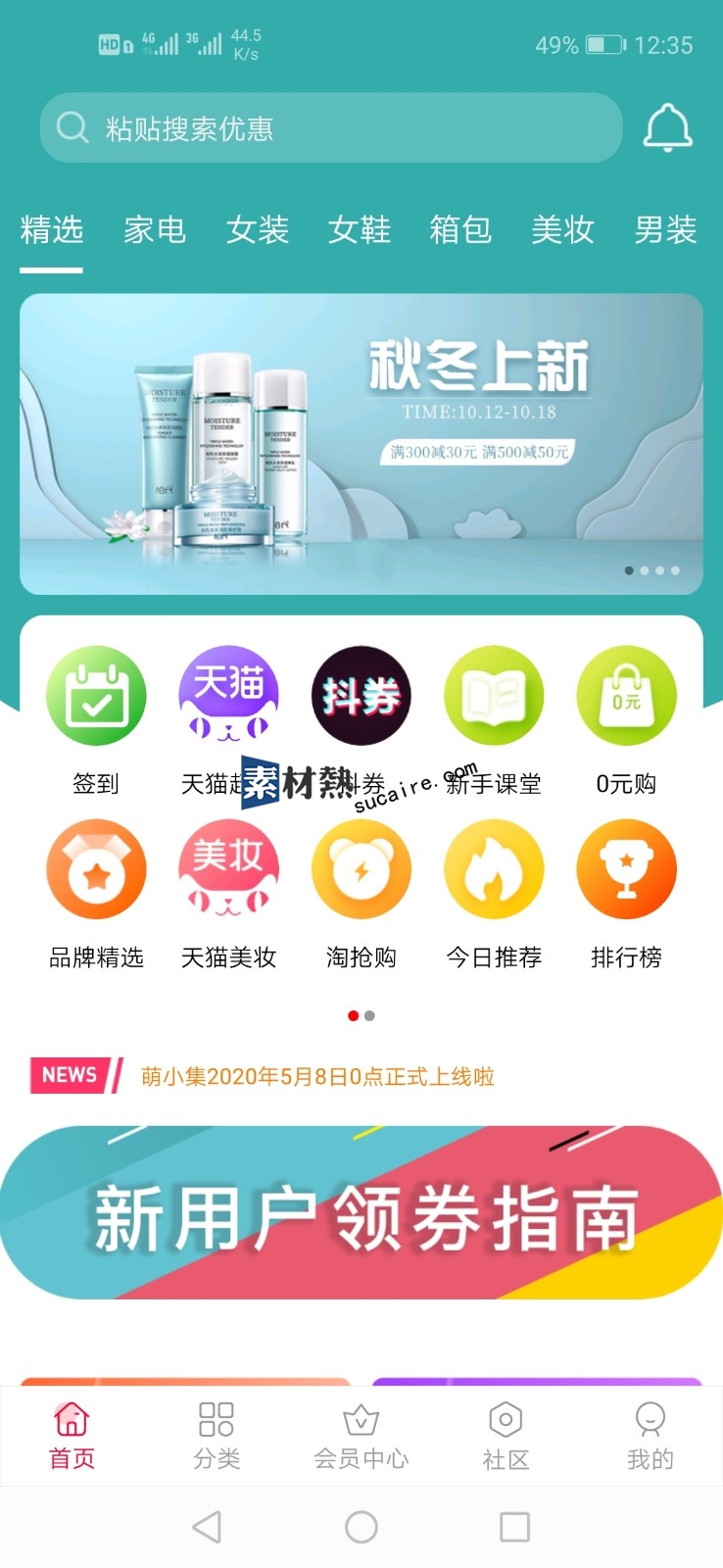Open the 新用户领券指南 banner
This screenshot has height=1568, width=723.
point(361,1213)
